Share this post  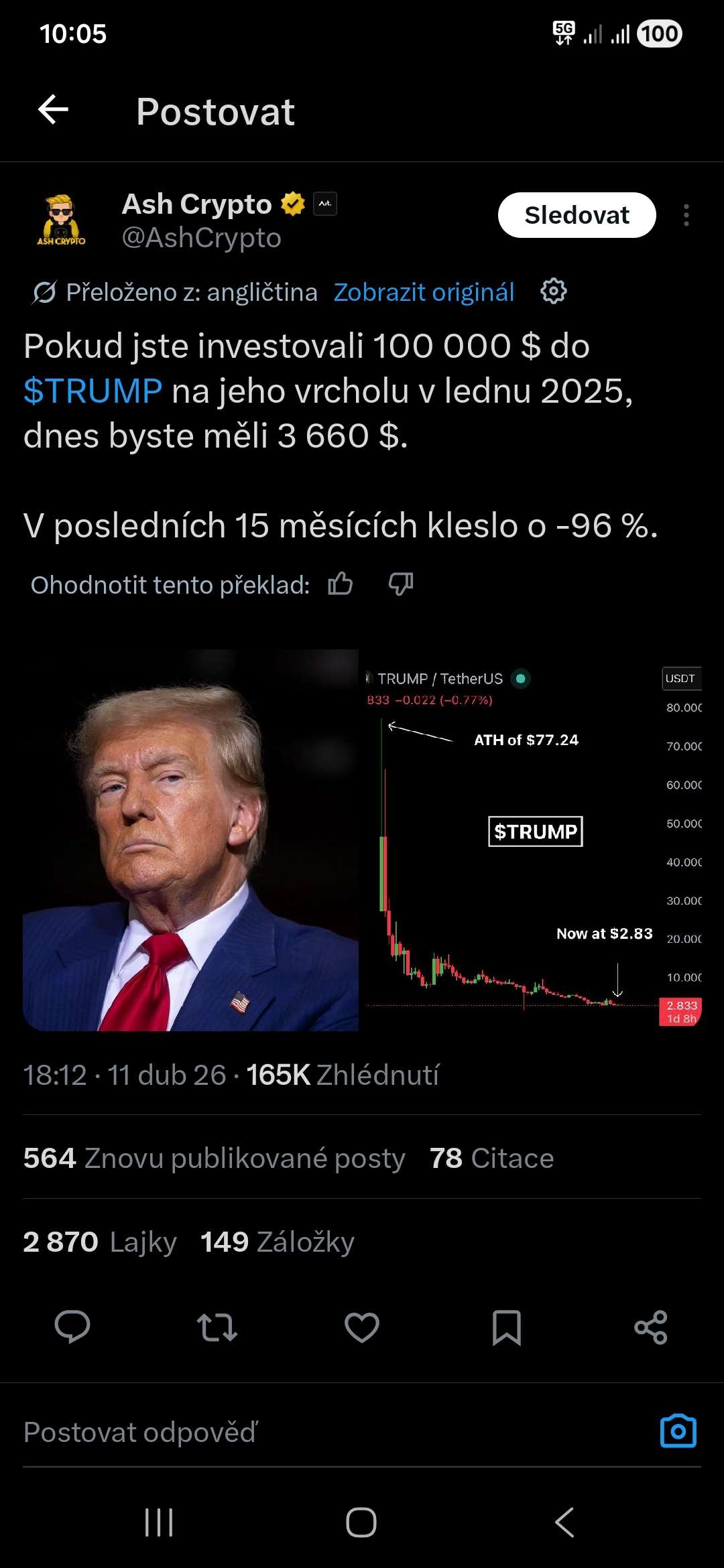[x=651, y=1327]
